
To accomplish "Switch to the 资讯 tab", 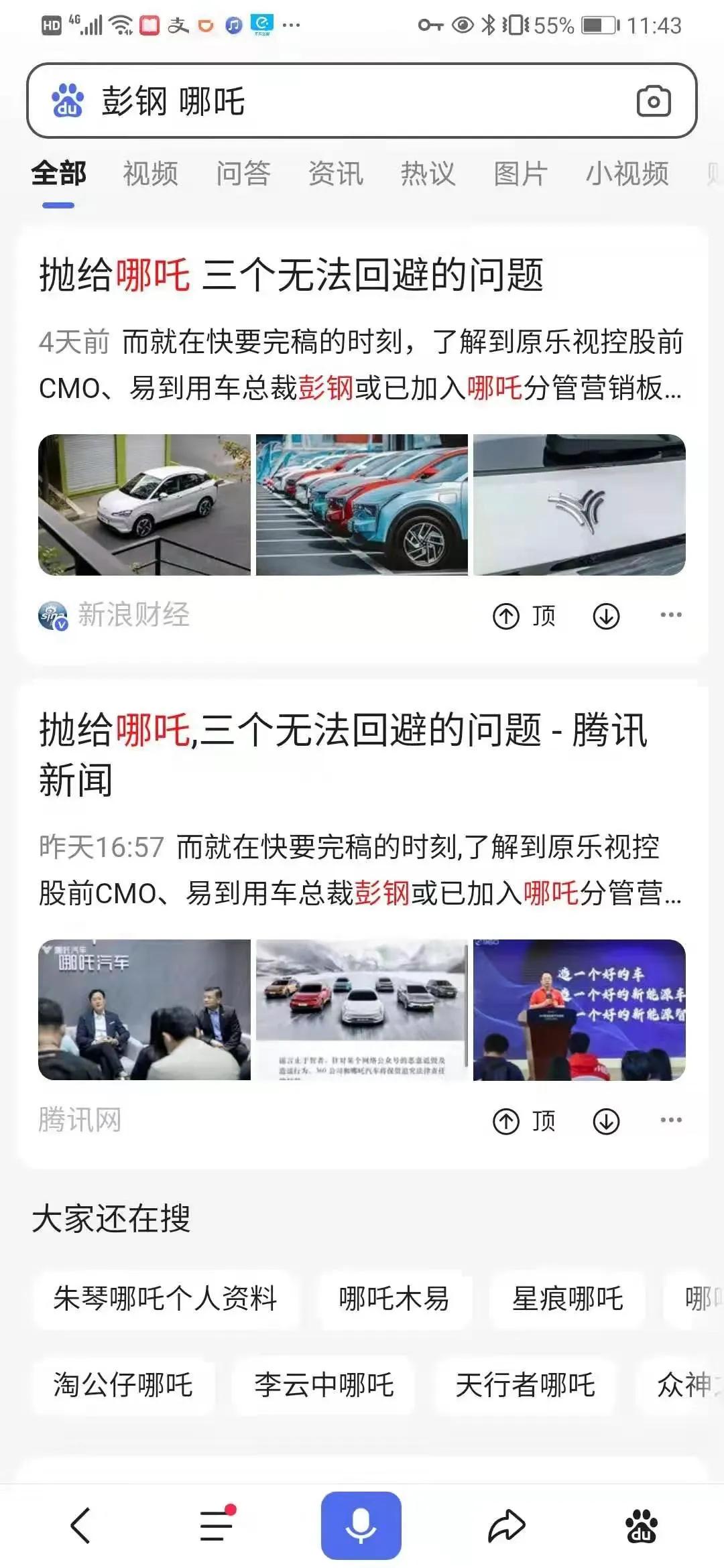I will coord(335,174).
